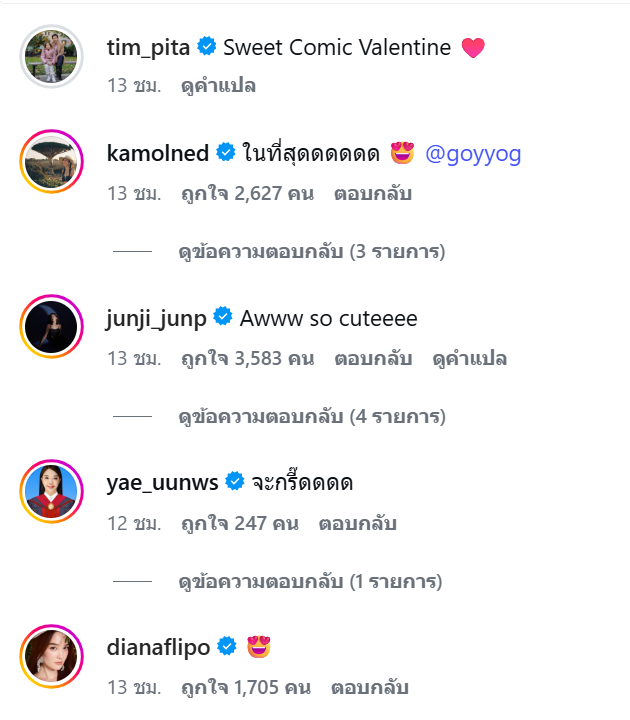Screen dimensions: 630x720
Task: Expand 1 reply under yae_uunws's comment
Action: (x=310, y=581)
